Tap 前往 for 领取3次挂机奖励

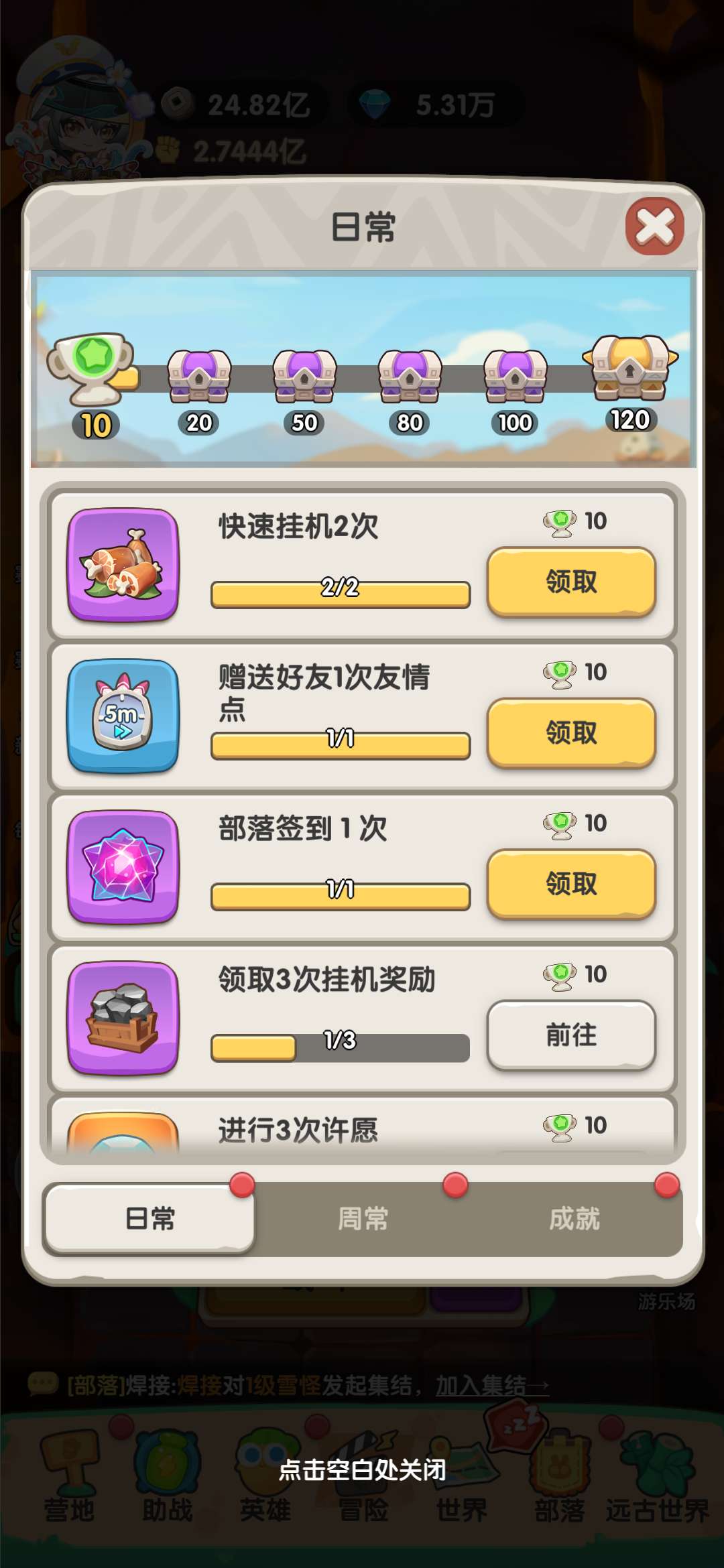coord(571,1035)
